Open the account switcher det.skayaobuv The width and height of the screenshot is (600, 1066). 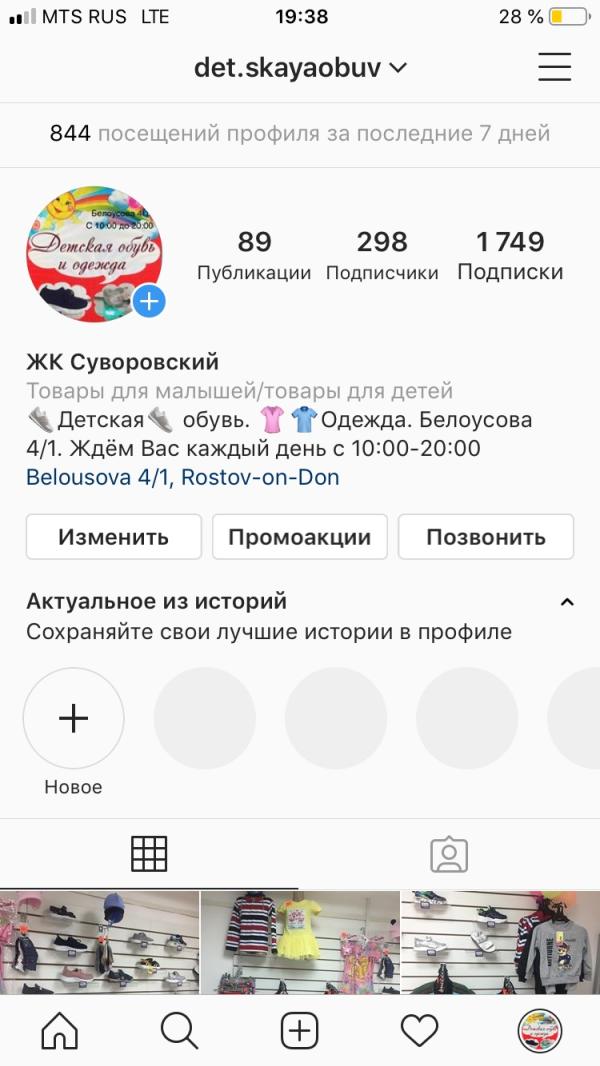(x=300, y=68)
